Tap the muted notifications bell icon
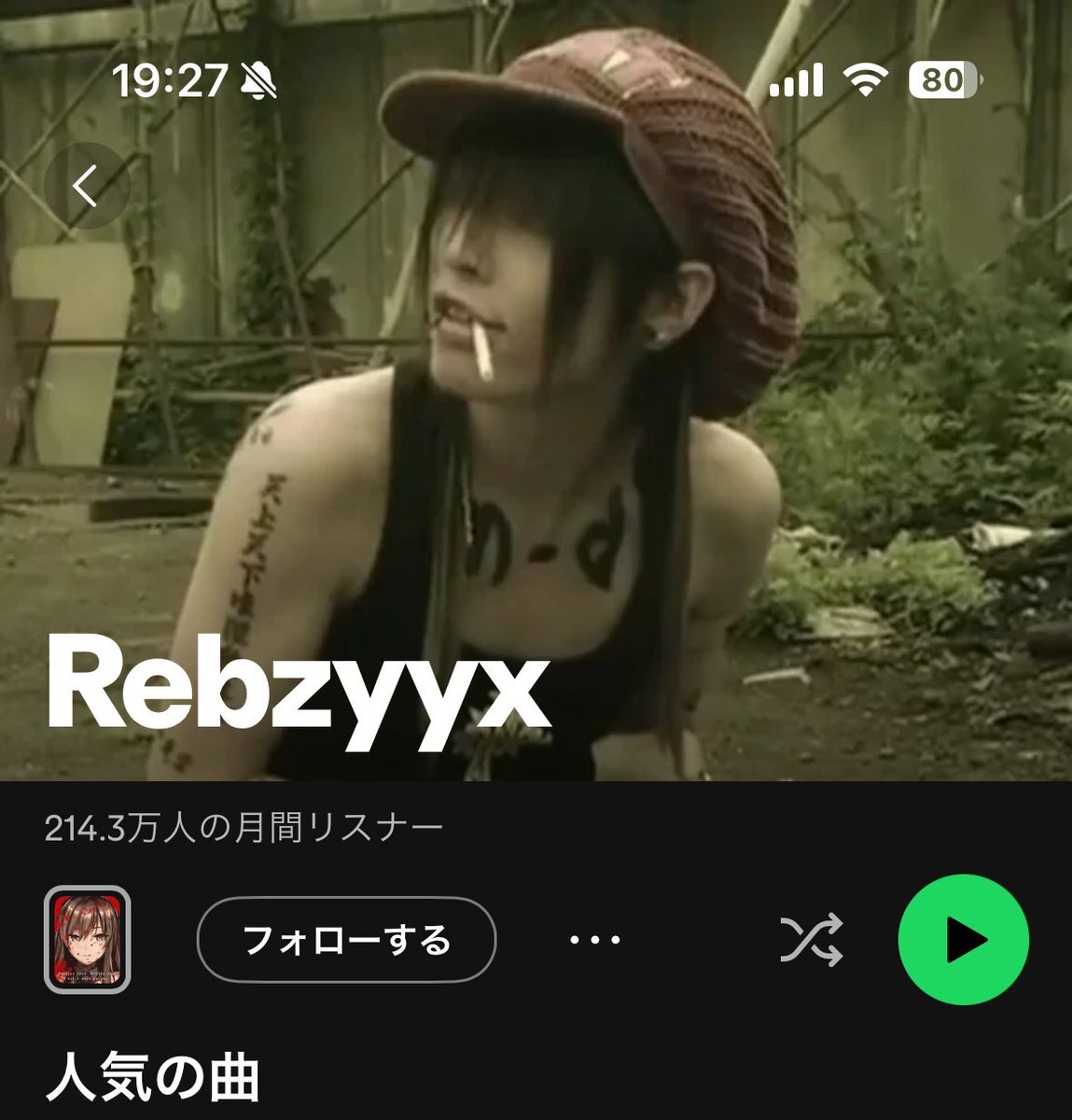This screenshot has height=1120, width=1072. [x=258, y=82]
